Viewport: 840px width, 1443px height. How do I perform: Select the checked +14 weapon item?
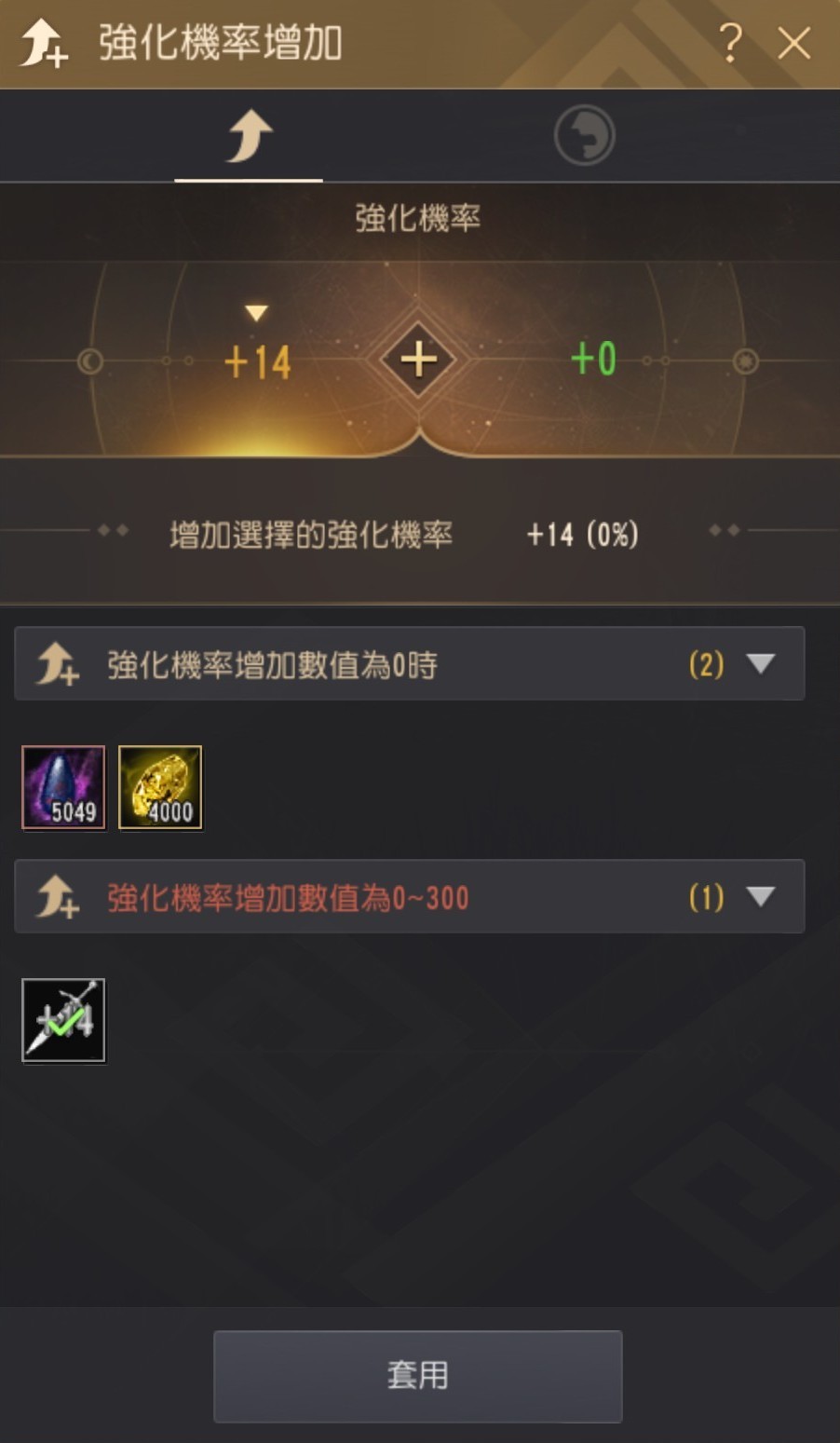(63, 1020)
